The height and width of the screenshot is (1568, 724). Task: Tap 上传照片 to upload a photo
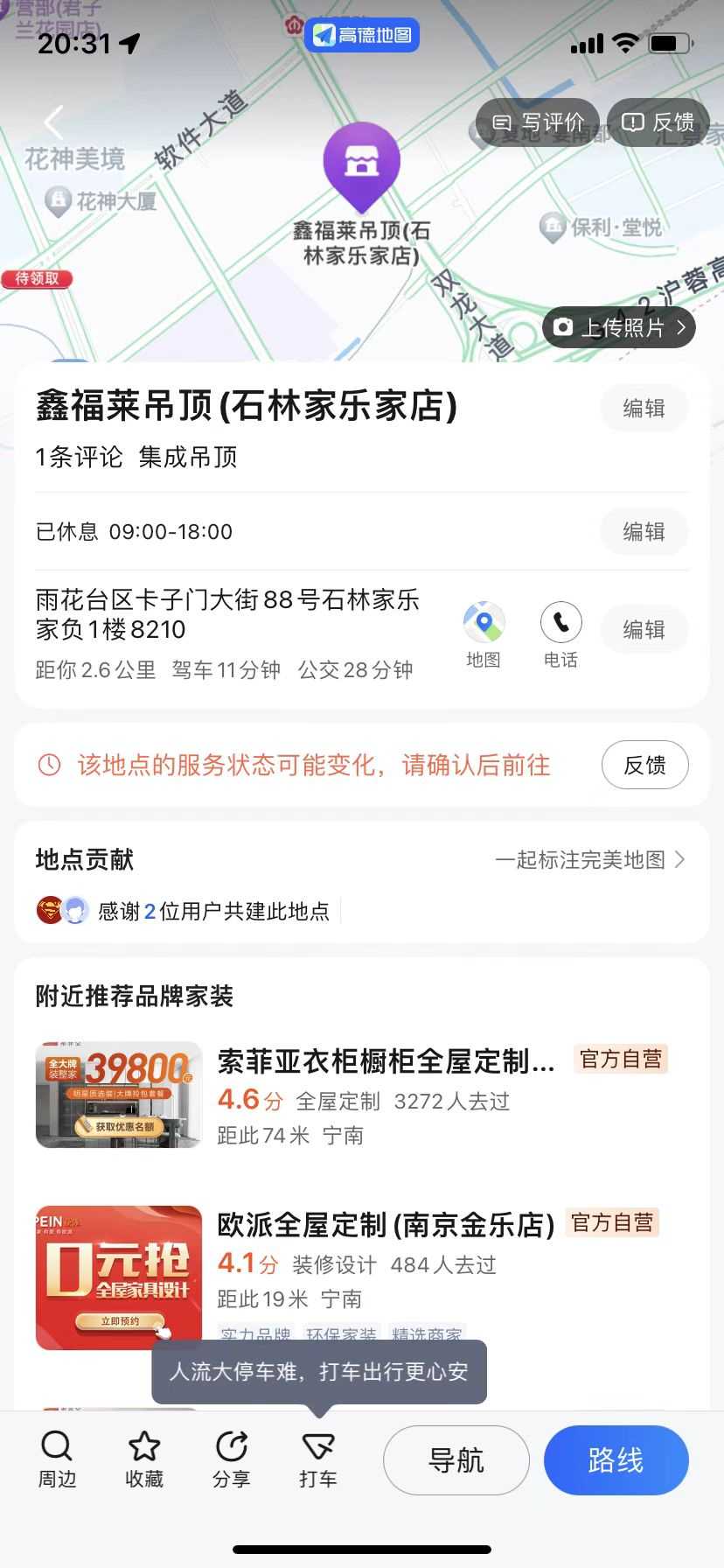[619, 327]
